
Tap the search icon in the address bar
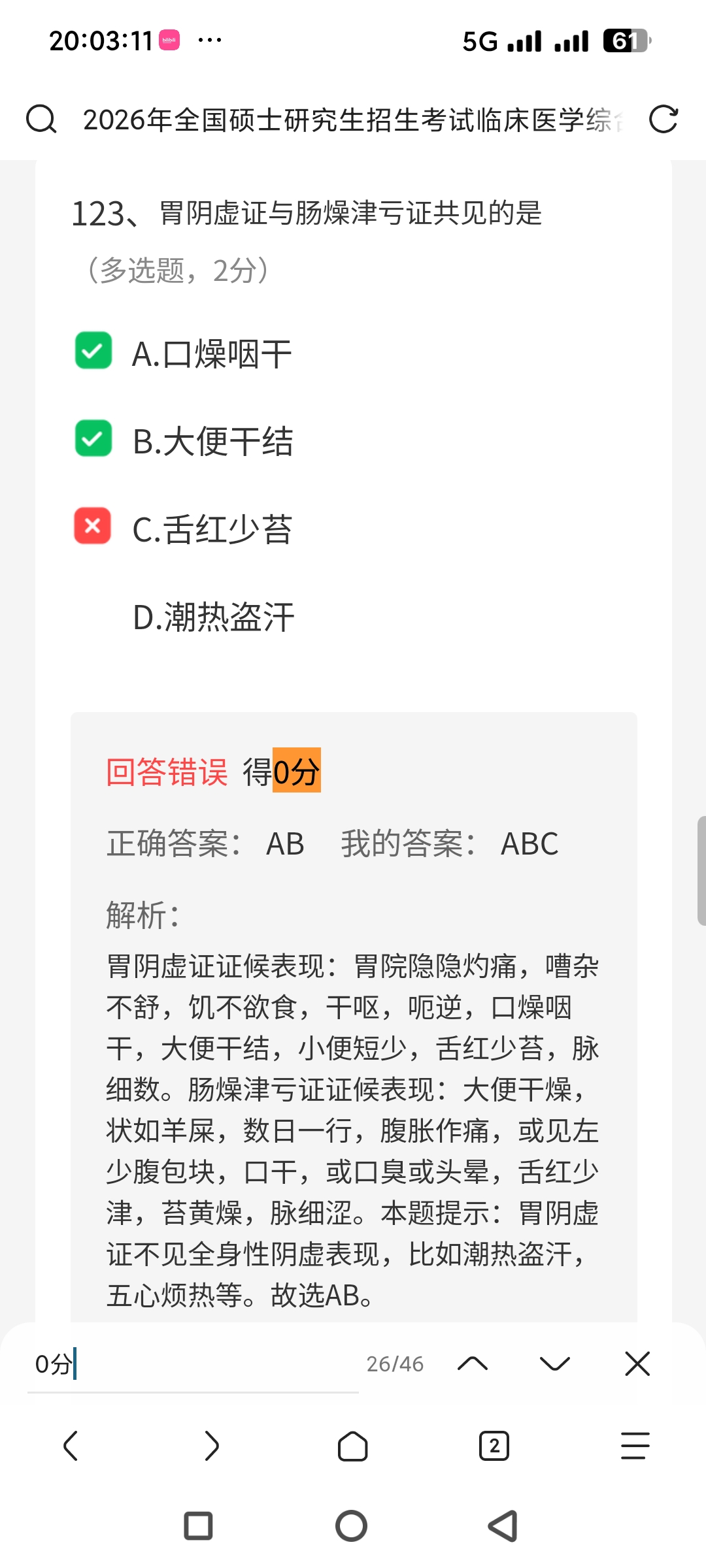[x=41, y=120]
